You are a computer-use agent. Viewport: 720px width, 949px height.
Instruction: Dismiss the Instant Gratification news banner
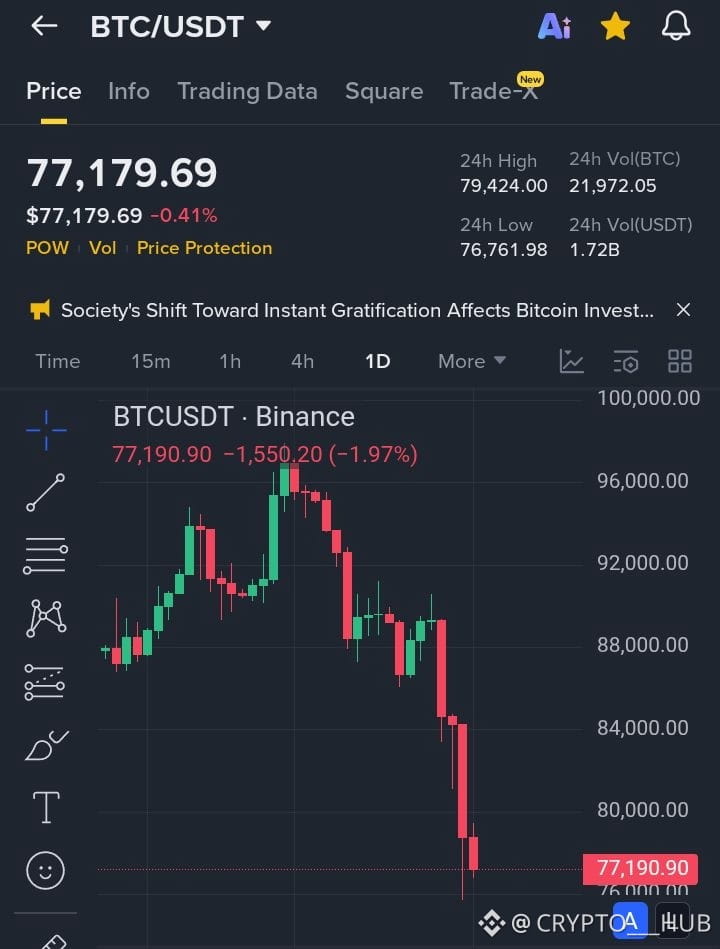click(x=683, y=310)
